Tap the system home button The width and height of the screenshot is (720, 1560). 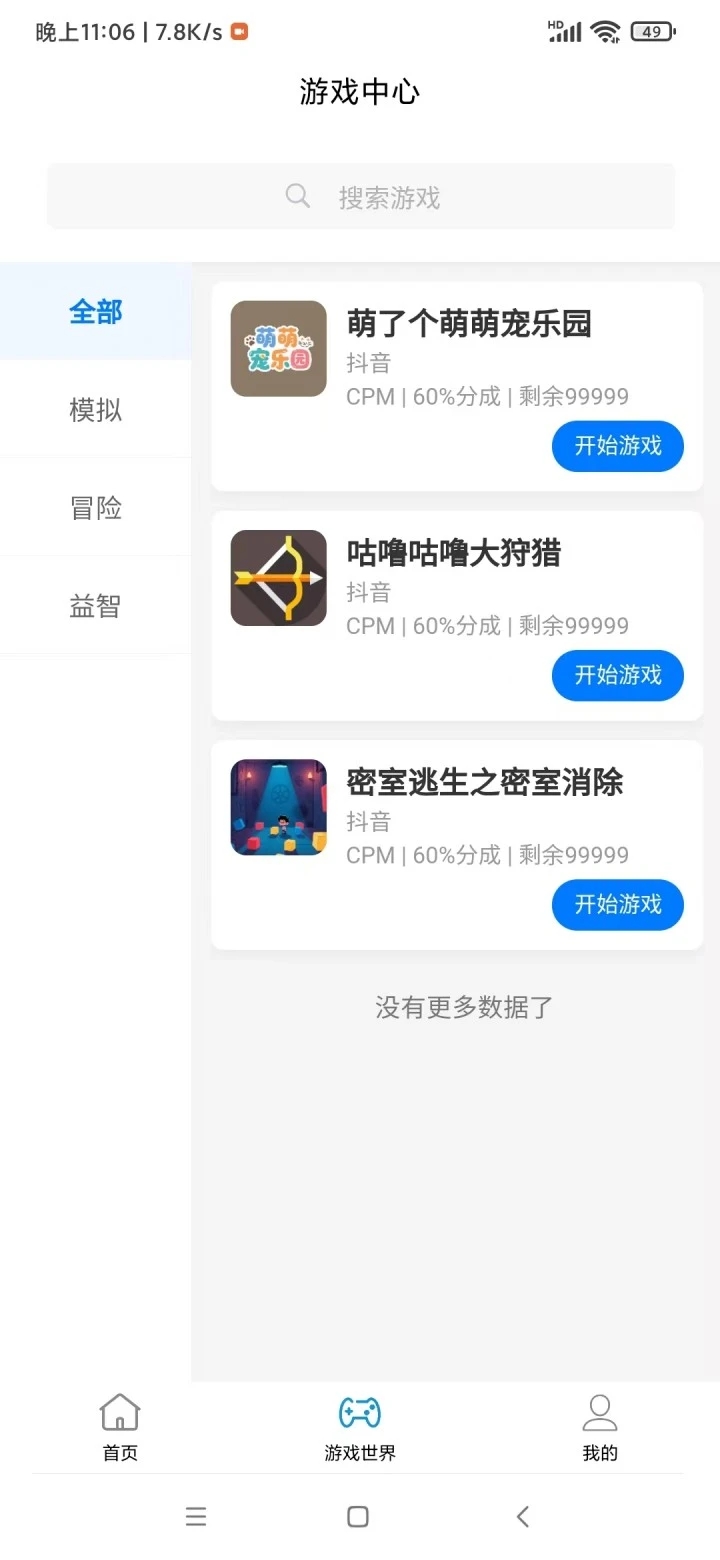point(358,1516)
